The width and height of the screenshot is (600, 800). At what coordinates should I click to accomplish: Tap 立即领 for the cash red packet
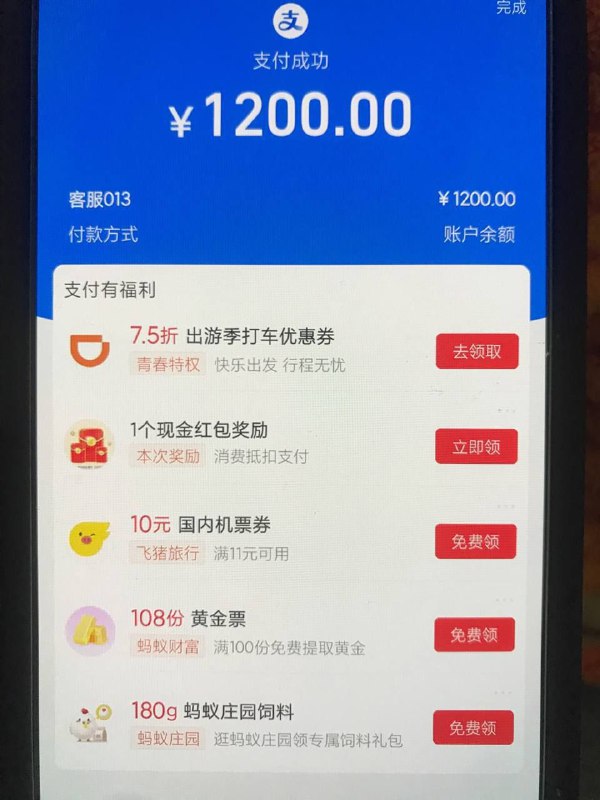click(475, 447)
